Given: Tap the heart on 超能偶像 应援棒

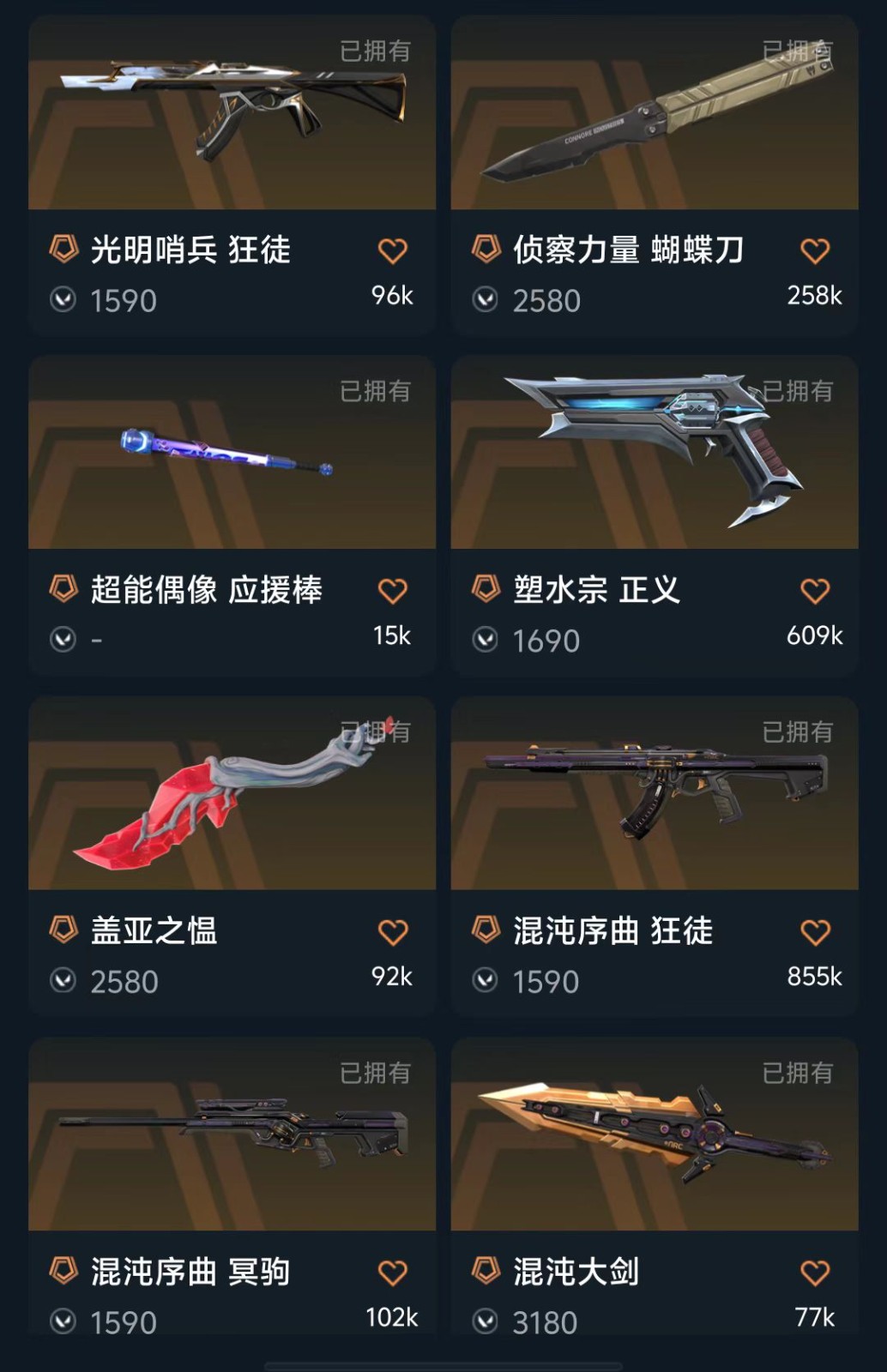Looking at the screenshot, I should (393, 591).
